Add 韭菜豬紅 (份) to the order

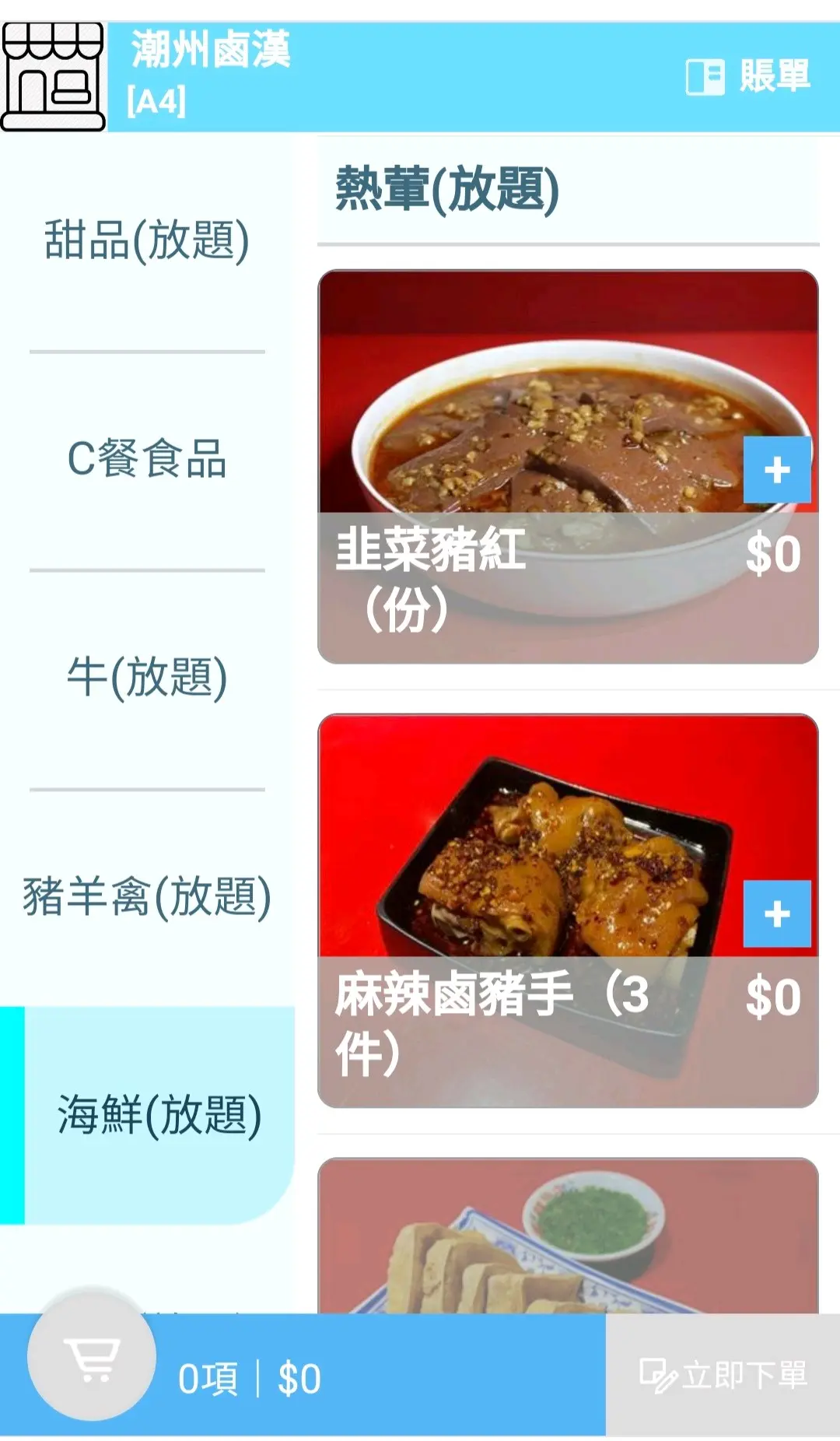click(x=776, y=470)
